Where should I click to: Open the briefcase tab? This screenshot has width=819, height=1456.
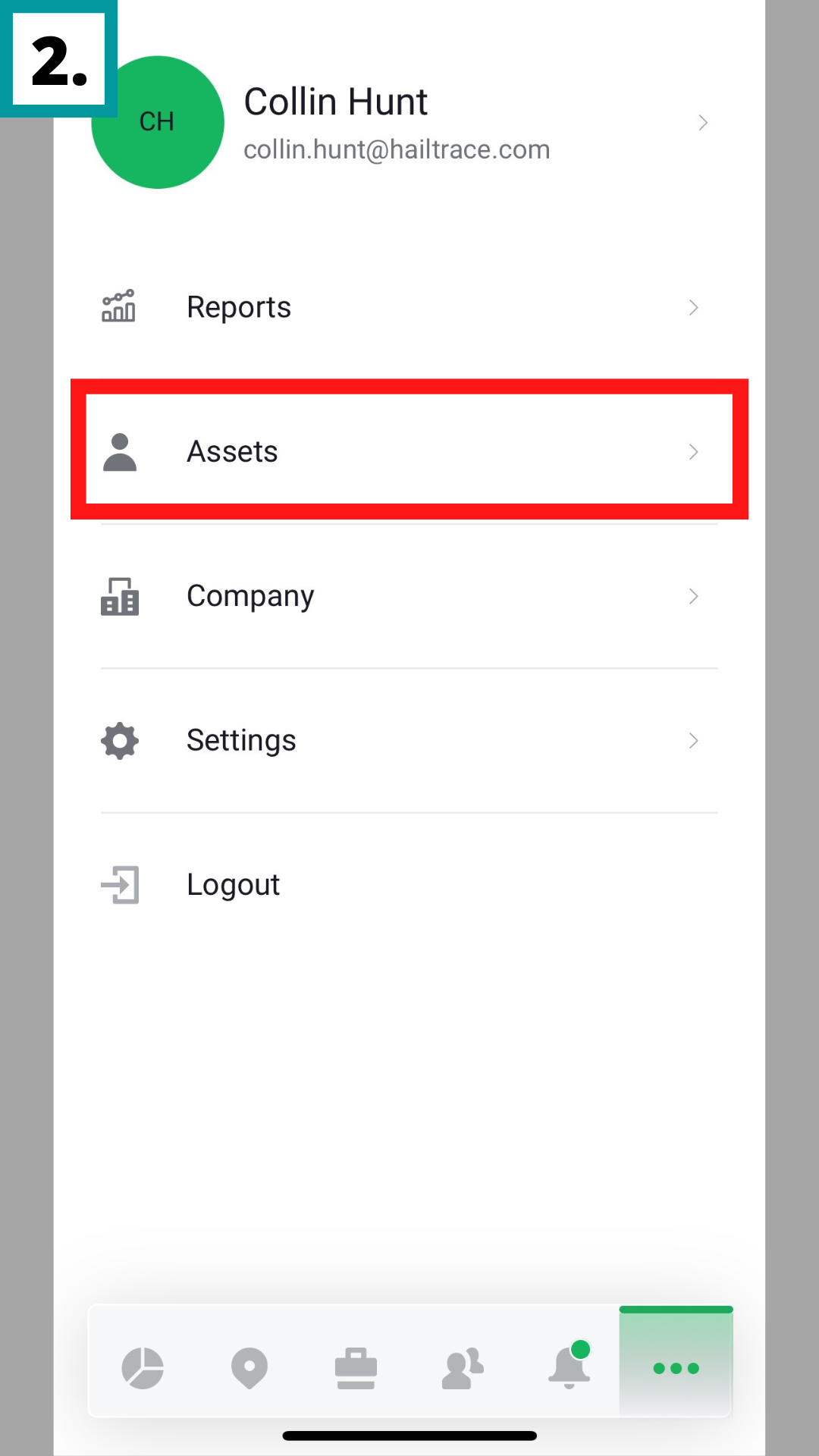click(x=356, y=1368)
